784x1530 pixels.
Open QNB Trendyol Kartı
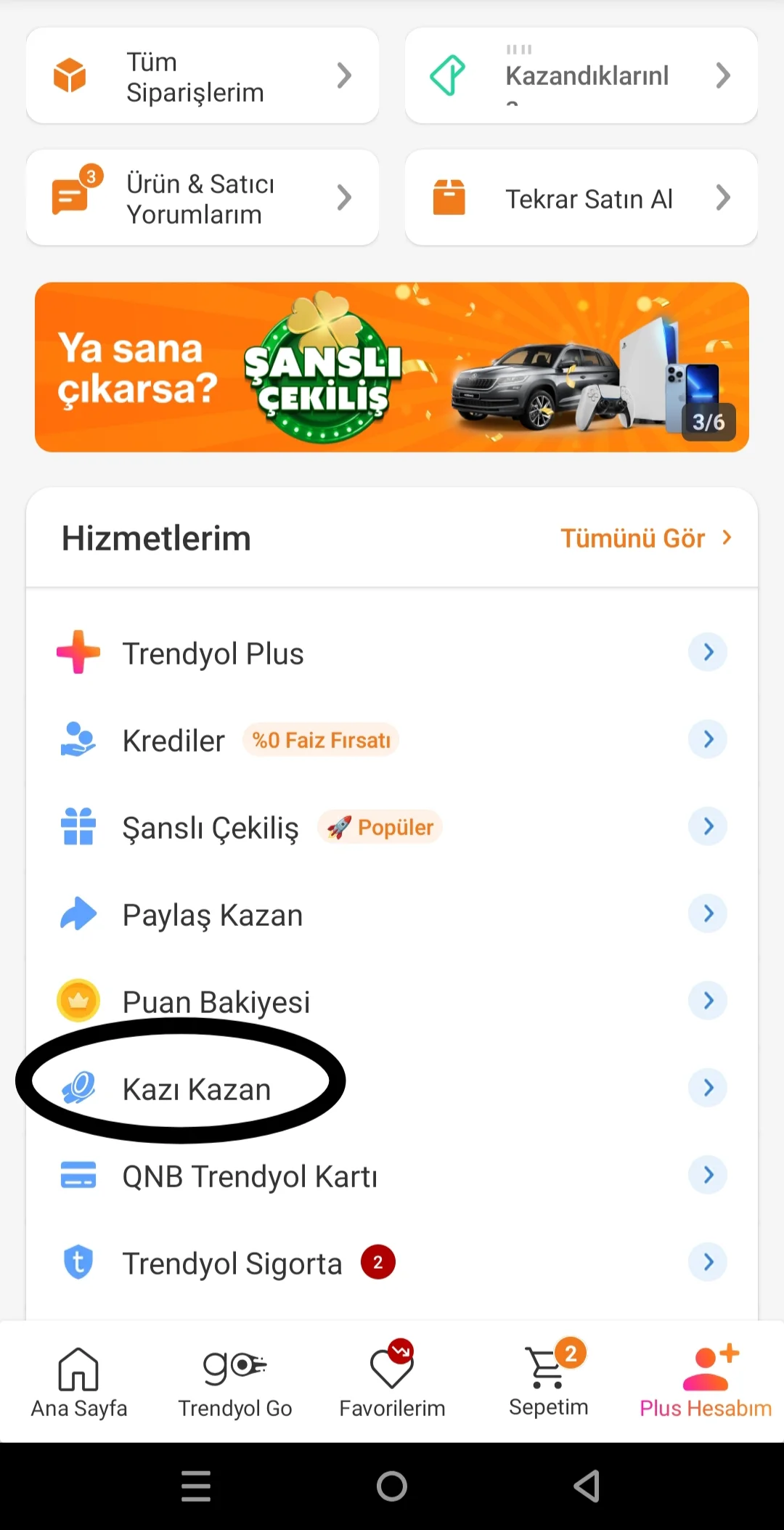(392, 1176)
